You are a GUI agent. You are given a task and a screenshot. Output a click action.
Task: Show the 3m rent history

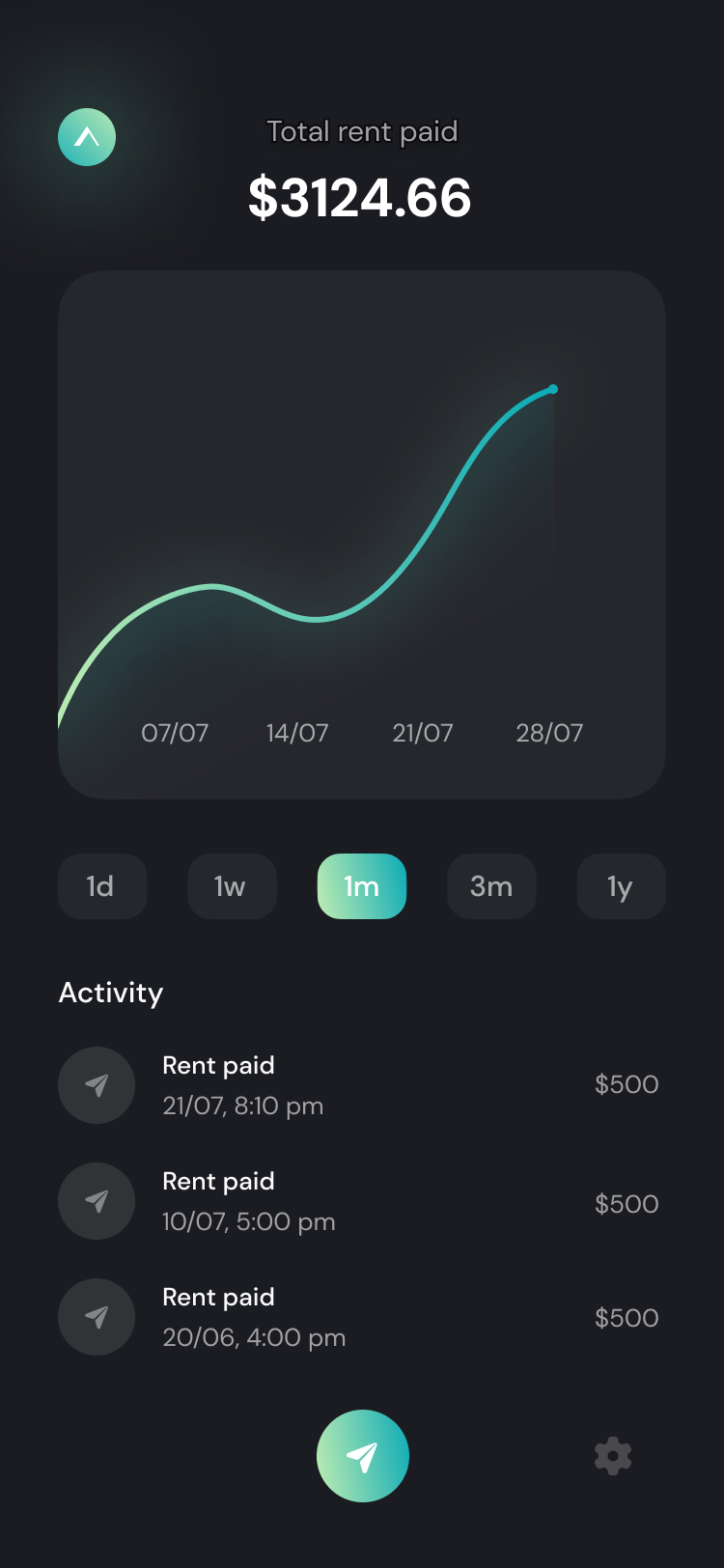pyautogui.click(x=491, y=886)
